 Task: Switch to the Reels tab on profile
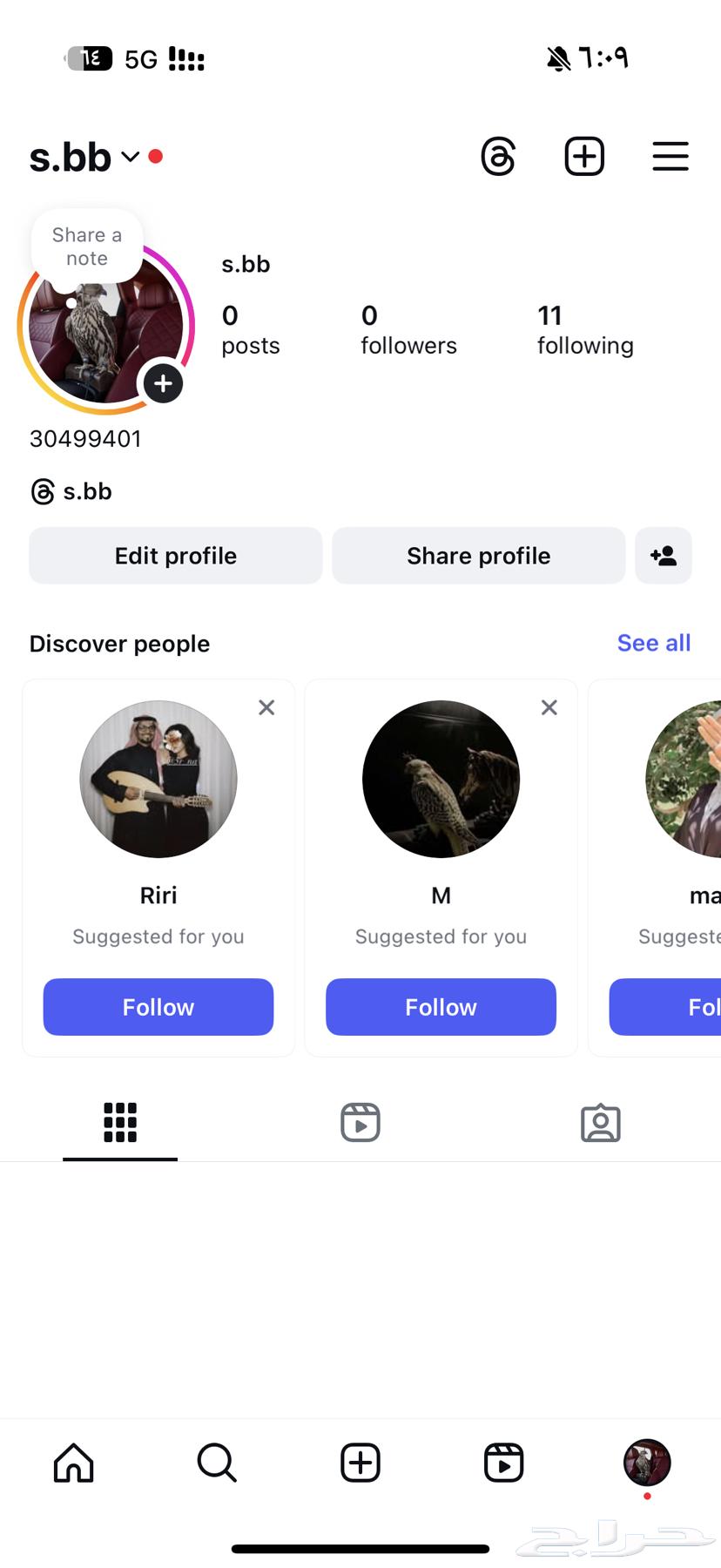click(x=360, y=1122)
